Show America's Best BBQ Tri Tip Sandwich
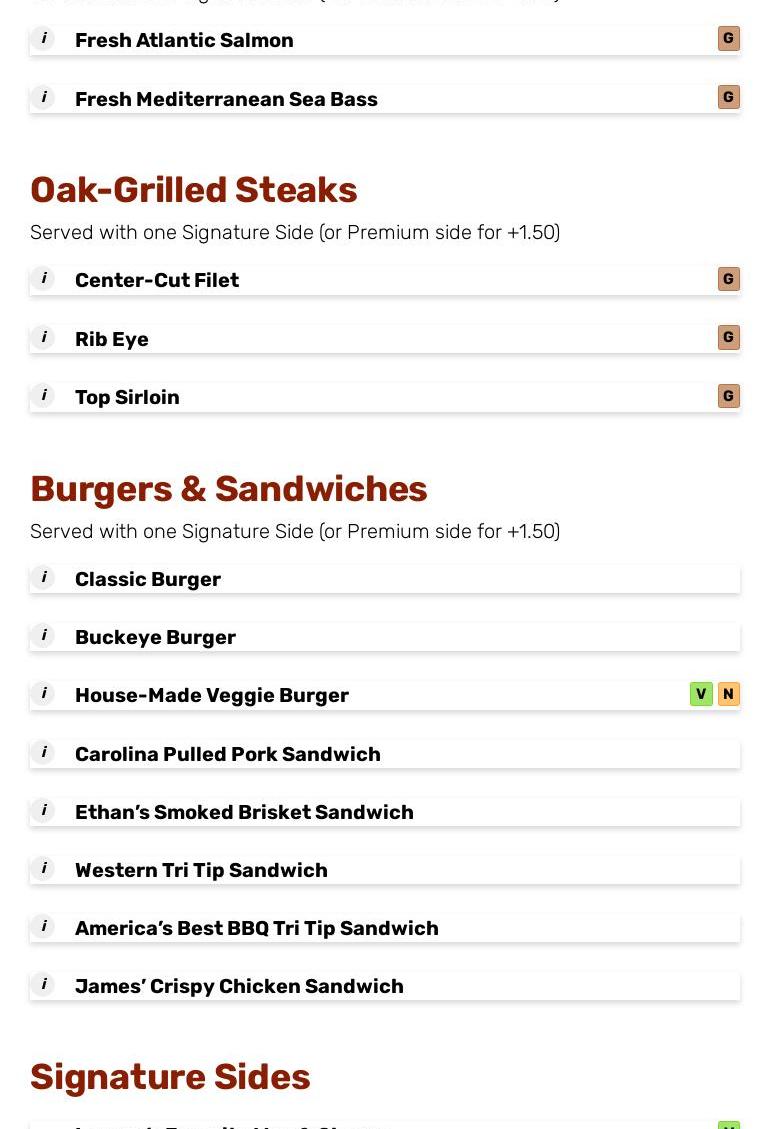 [x=257, y=928]
